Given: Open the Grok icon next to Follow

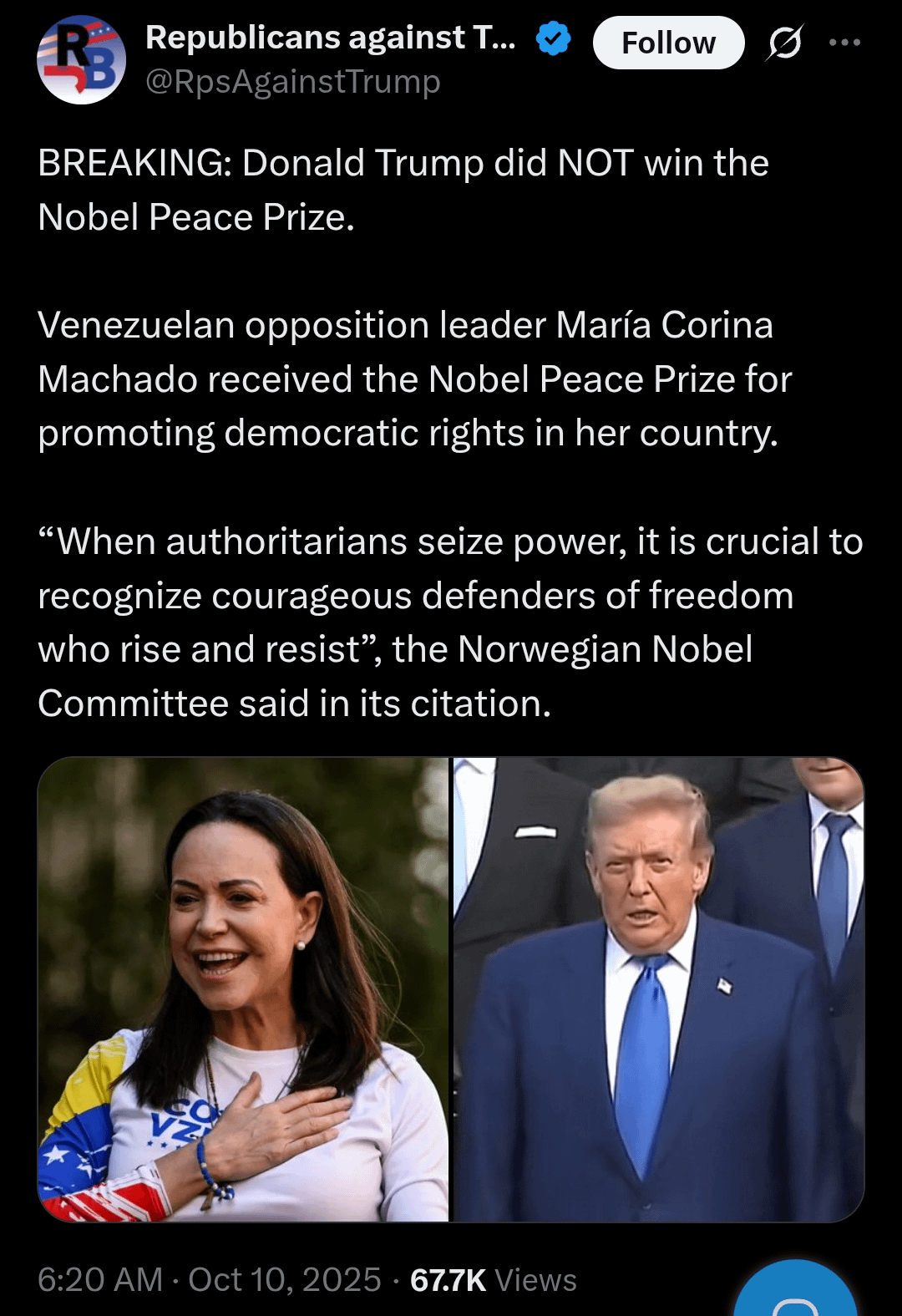Looking at the screenshot, I should pyautogui.click(x=784, y=43).
